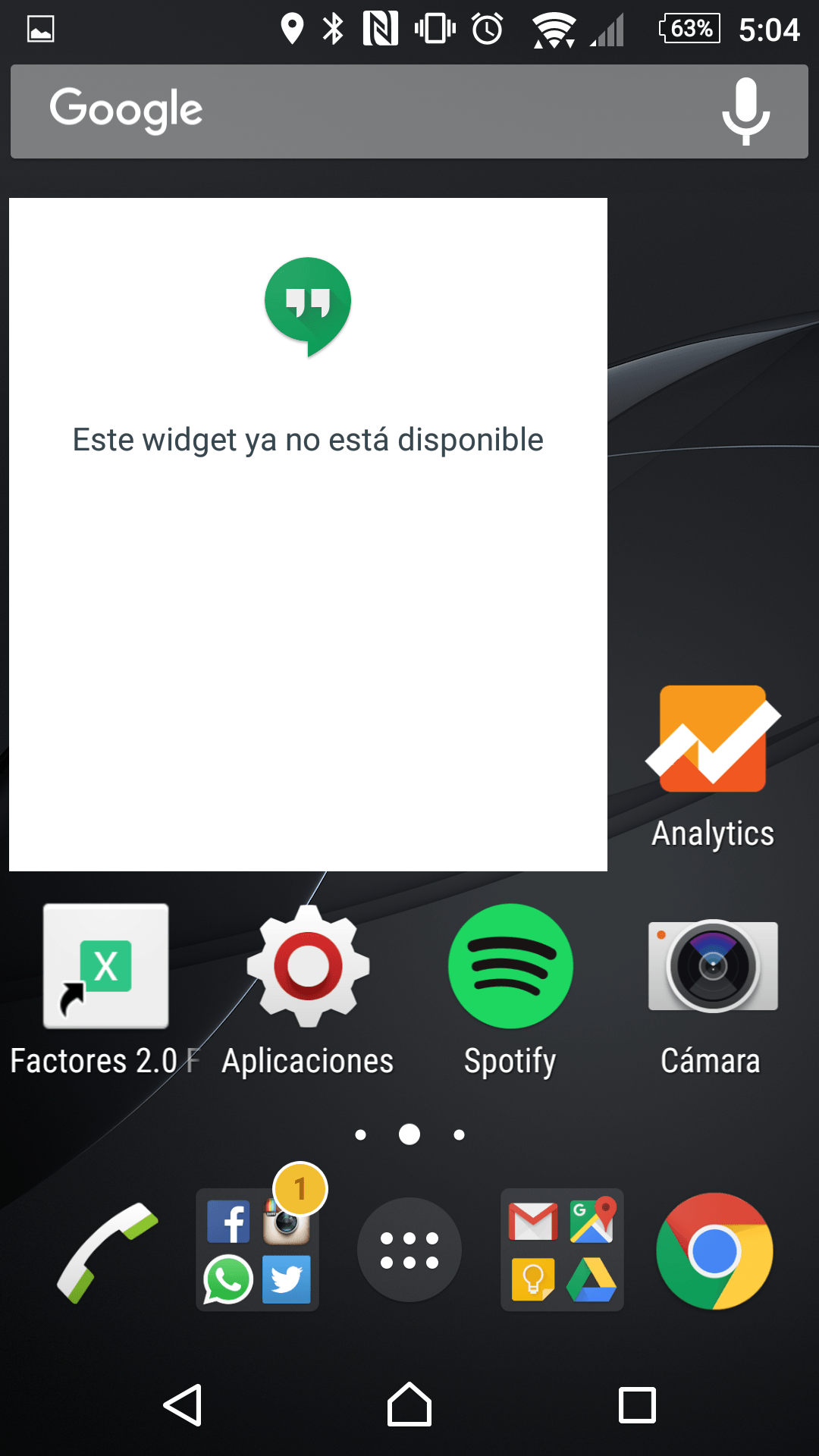This screenshot has height=1456, width=819.
Task: Launch the Chrome browser
Action: pos(714,1251)
